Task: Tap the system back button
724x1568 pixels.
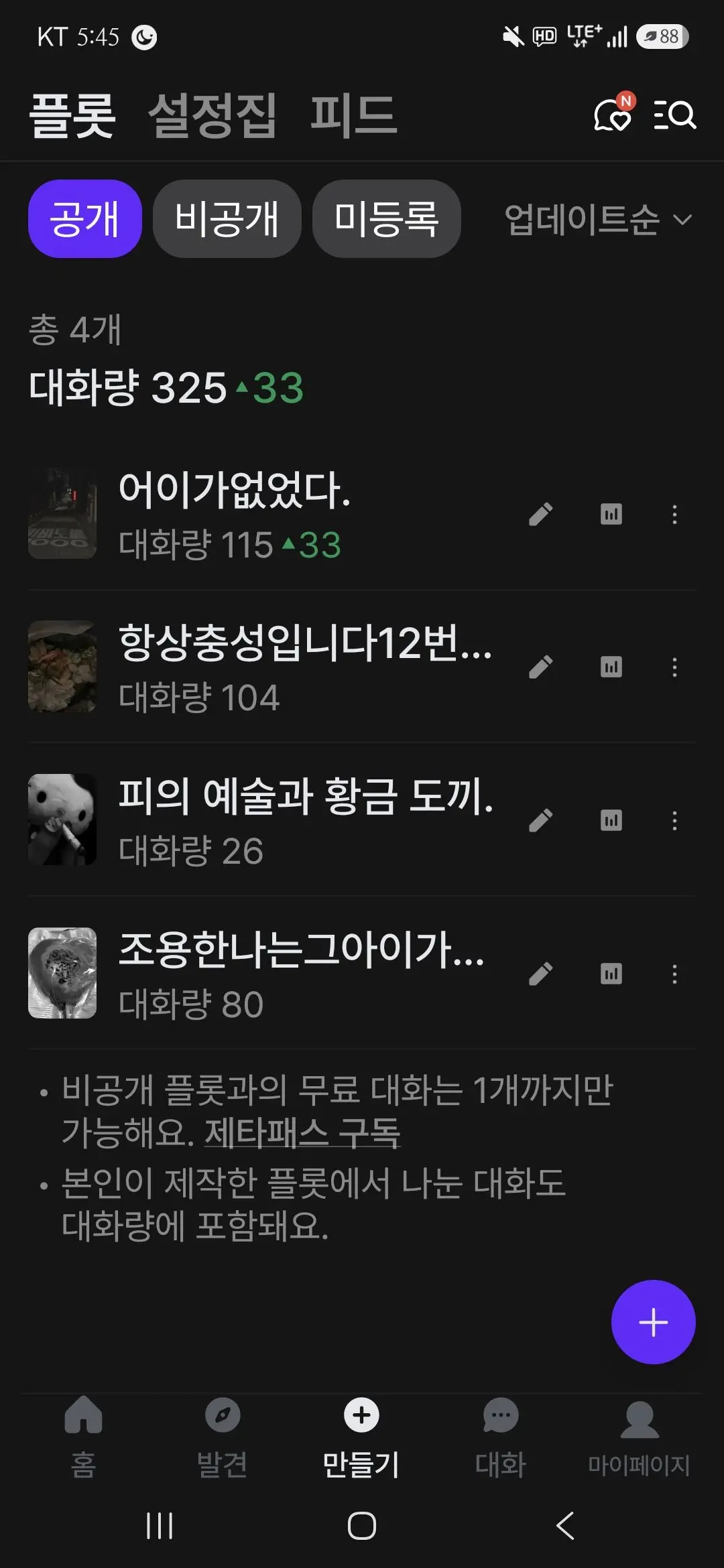Action: coord(565,1526)
